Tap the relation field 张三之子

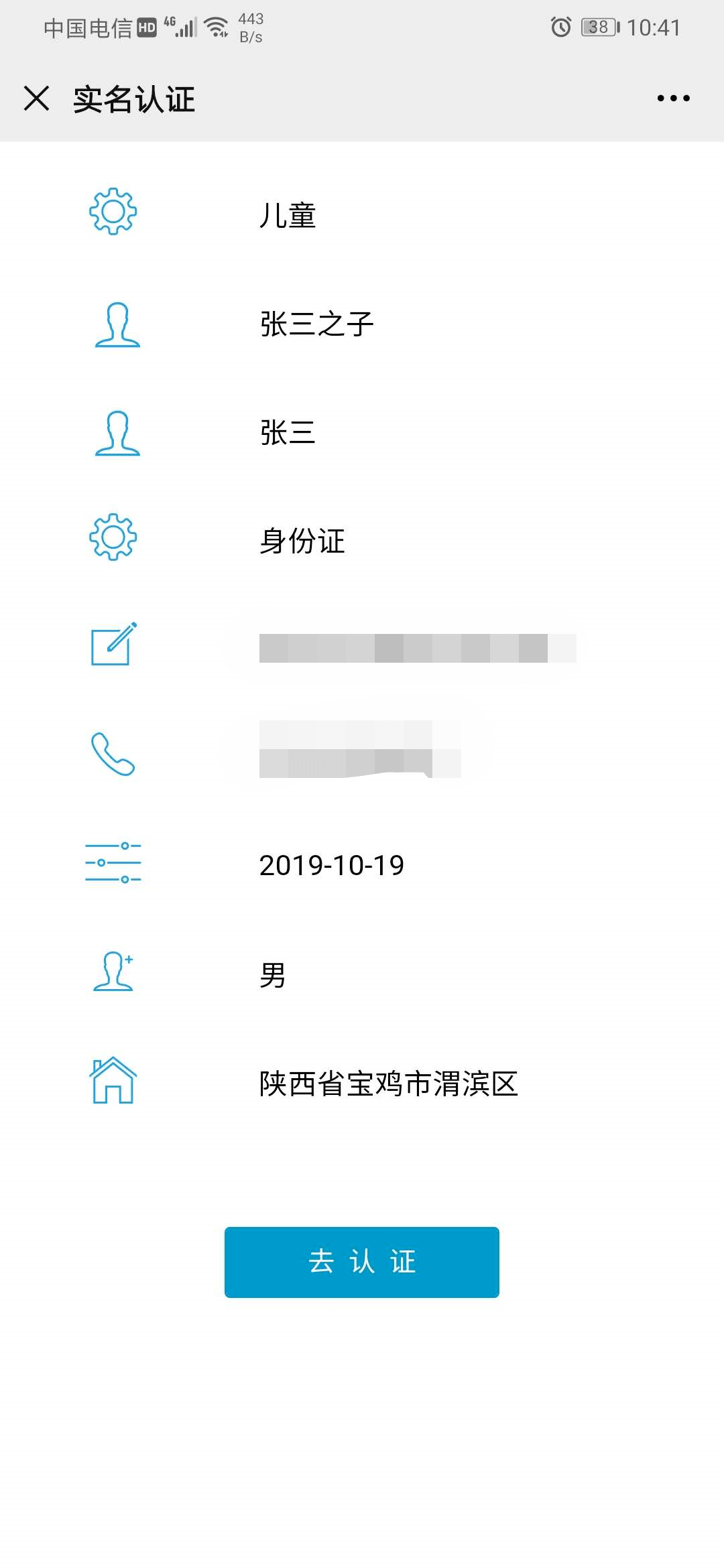(315, 324)
